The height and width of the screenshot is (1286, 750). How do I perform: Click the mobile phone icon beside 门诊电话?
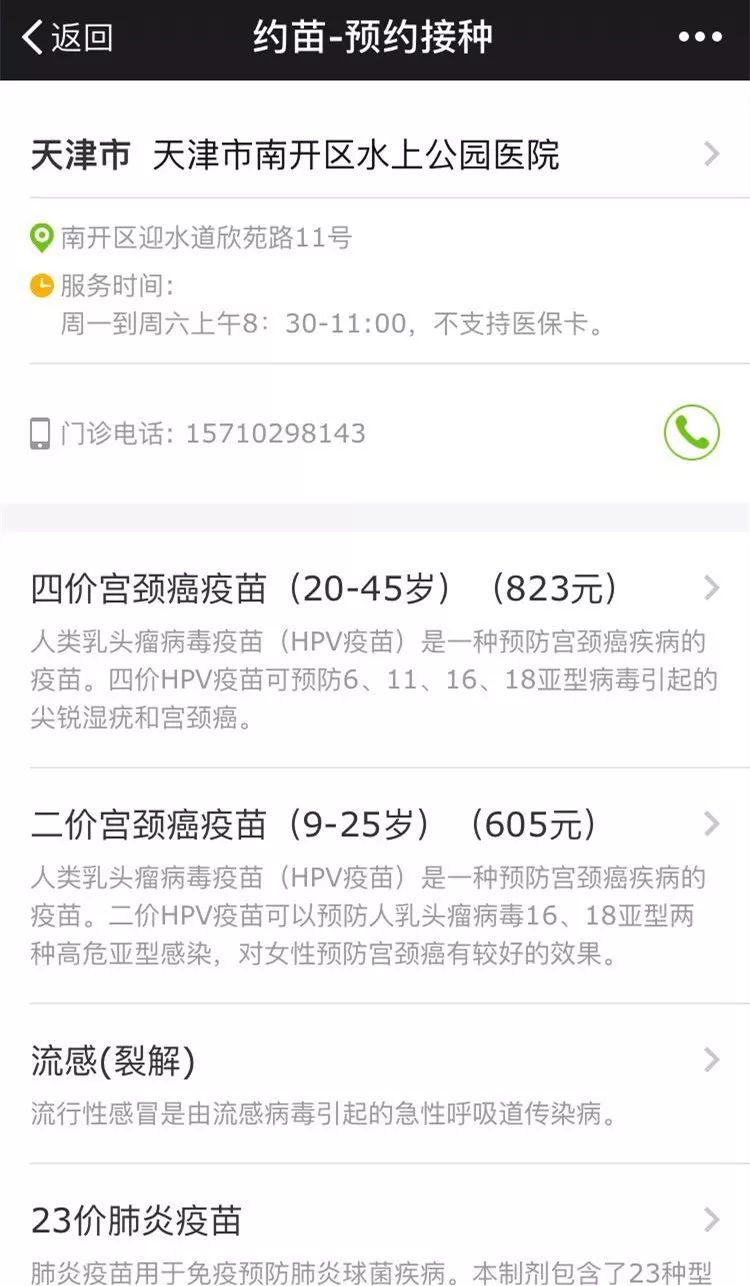(x=41, y=433)
